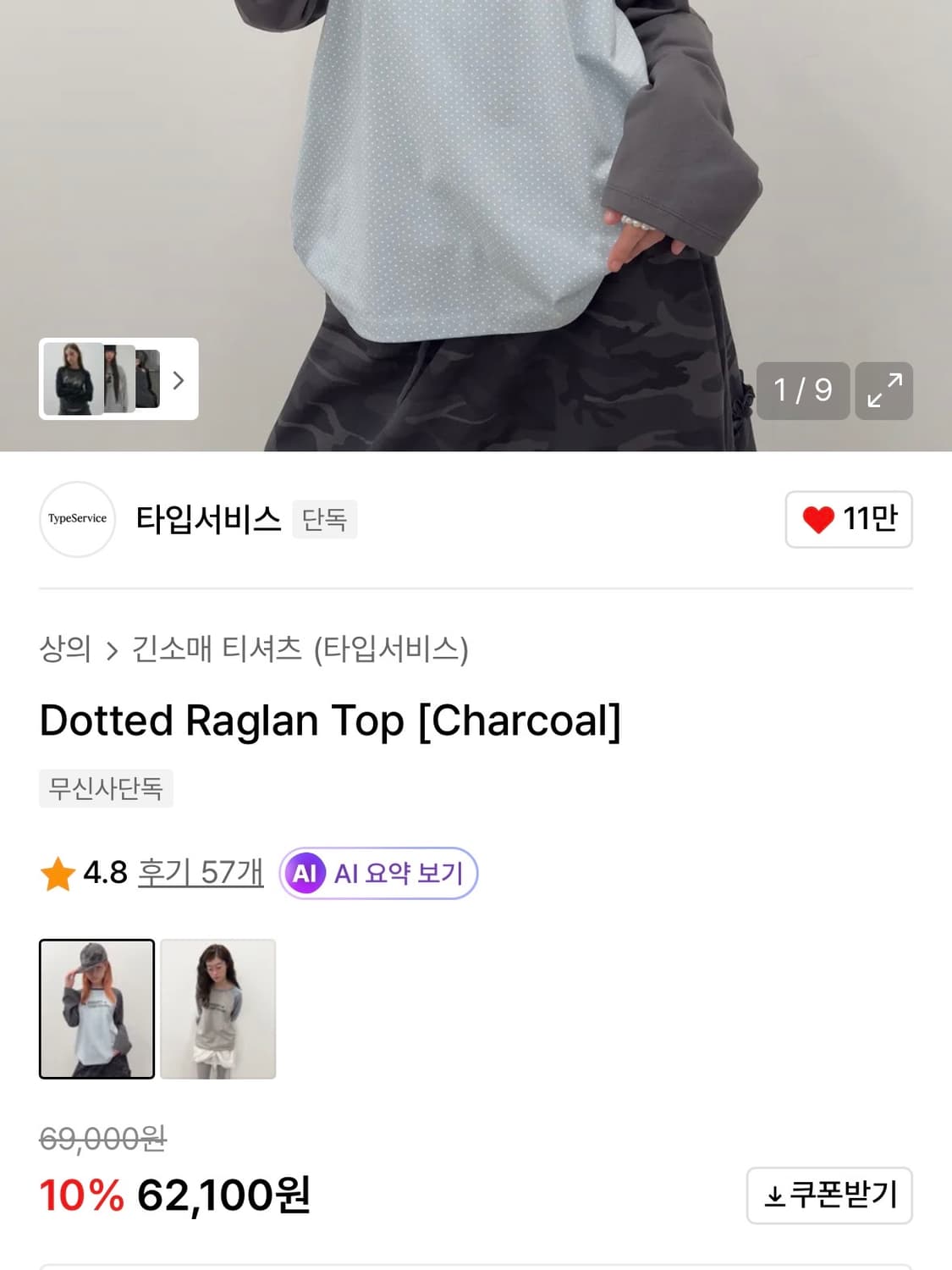The height and width of the screenshot is (1270, 952).
Task: Click the AI icon next to 요약 보기
Action: (306, 873)
